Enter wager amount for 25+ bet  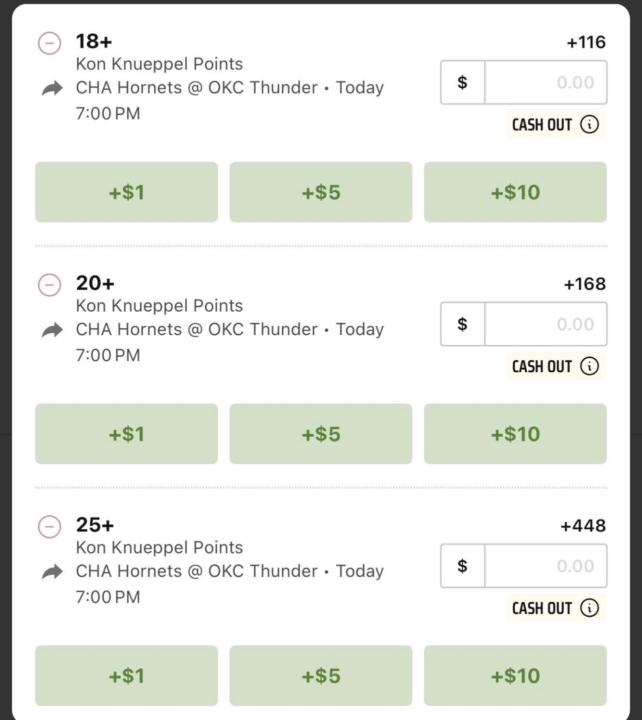[x=545, y=566]
